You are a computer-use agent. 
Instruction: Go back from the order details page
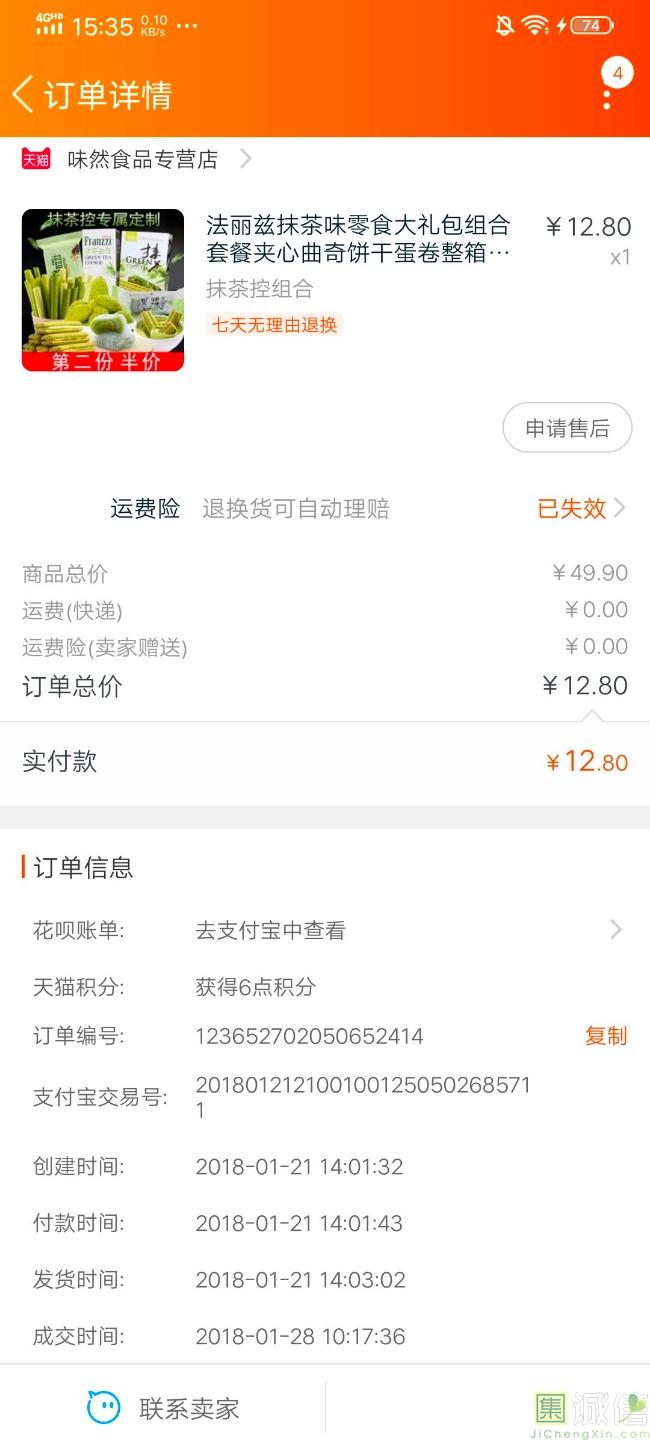[x=23, y=95]
